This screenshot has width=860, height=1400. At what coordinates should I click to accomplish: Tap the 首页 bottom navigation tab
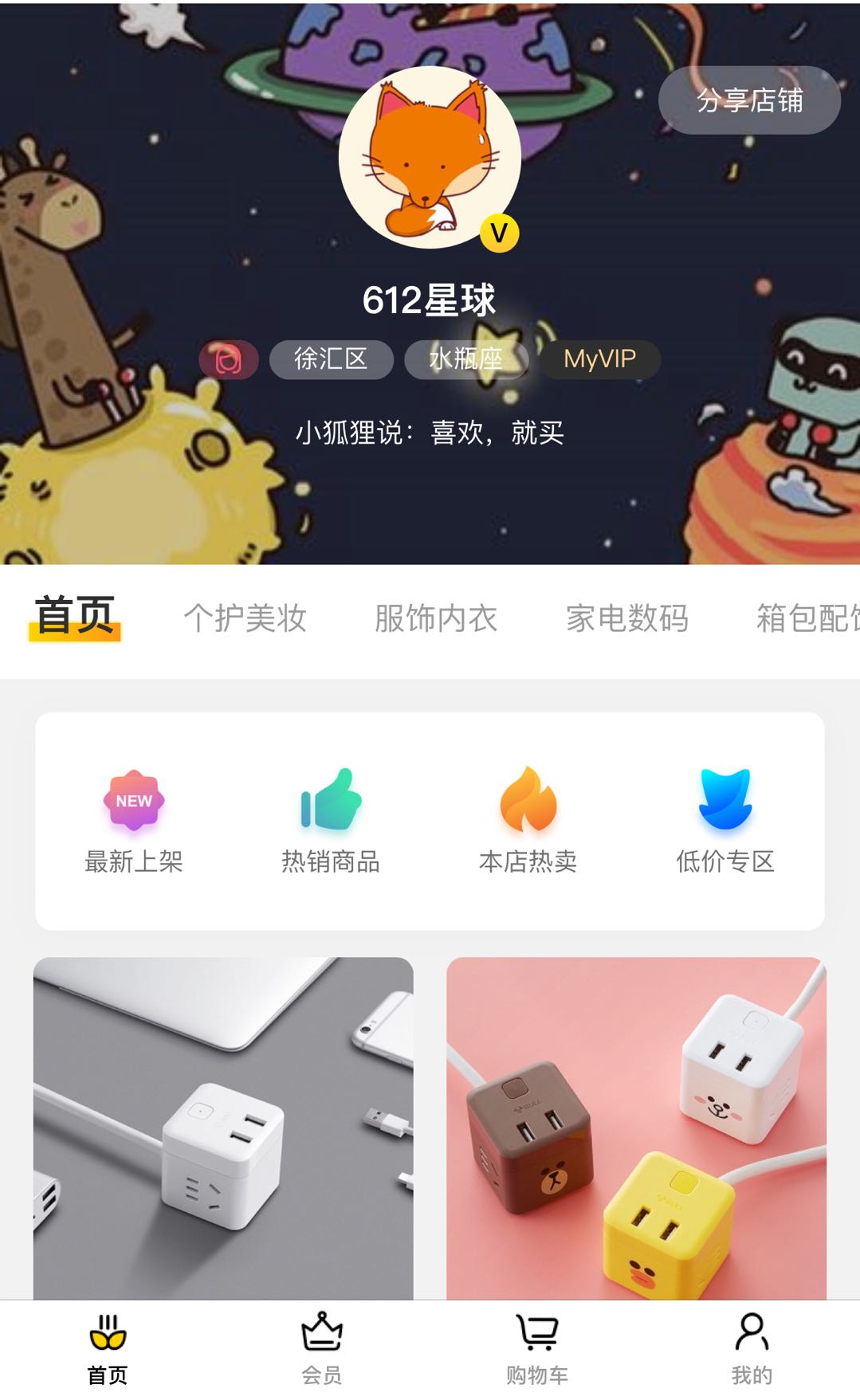coord(108,1348)
